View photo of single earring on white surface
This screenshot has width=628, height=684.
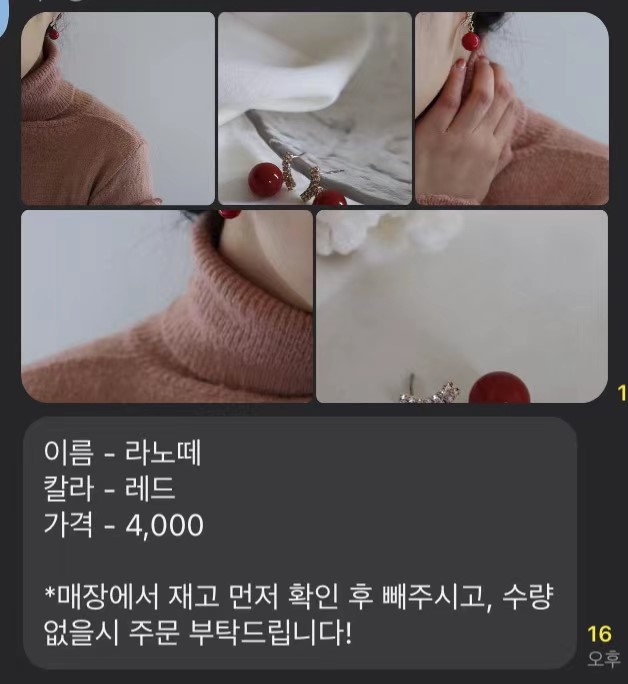(461, 306)
